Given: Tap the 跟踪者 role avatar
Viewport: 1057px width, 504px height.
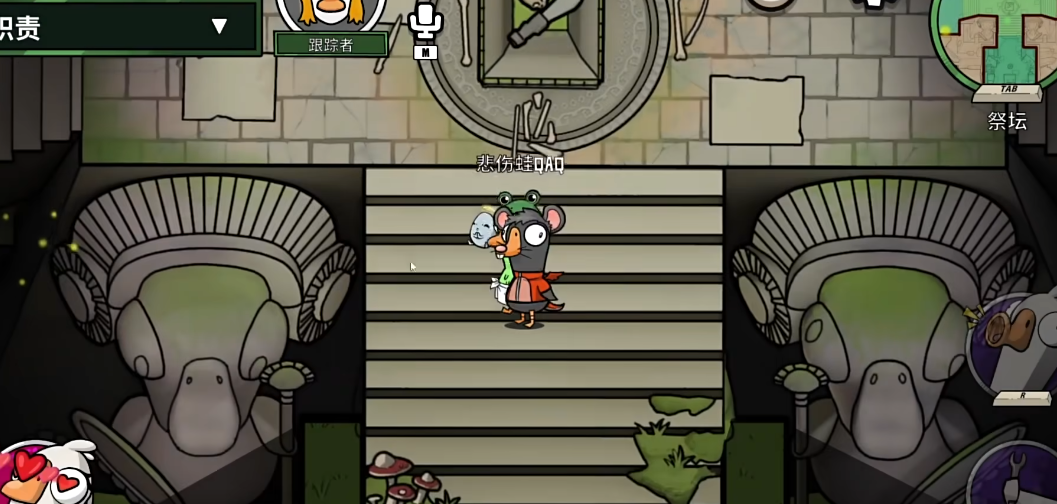Looking at the screenshot, I should tap(331, 14).
